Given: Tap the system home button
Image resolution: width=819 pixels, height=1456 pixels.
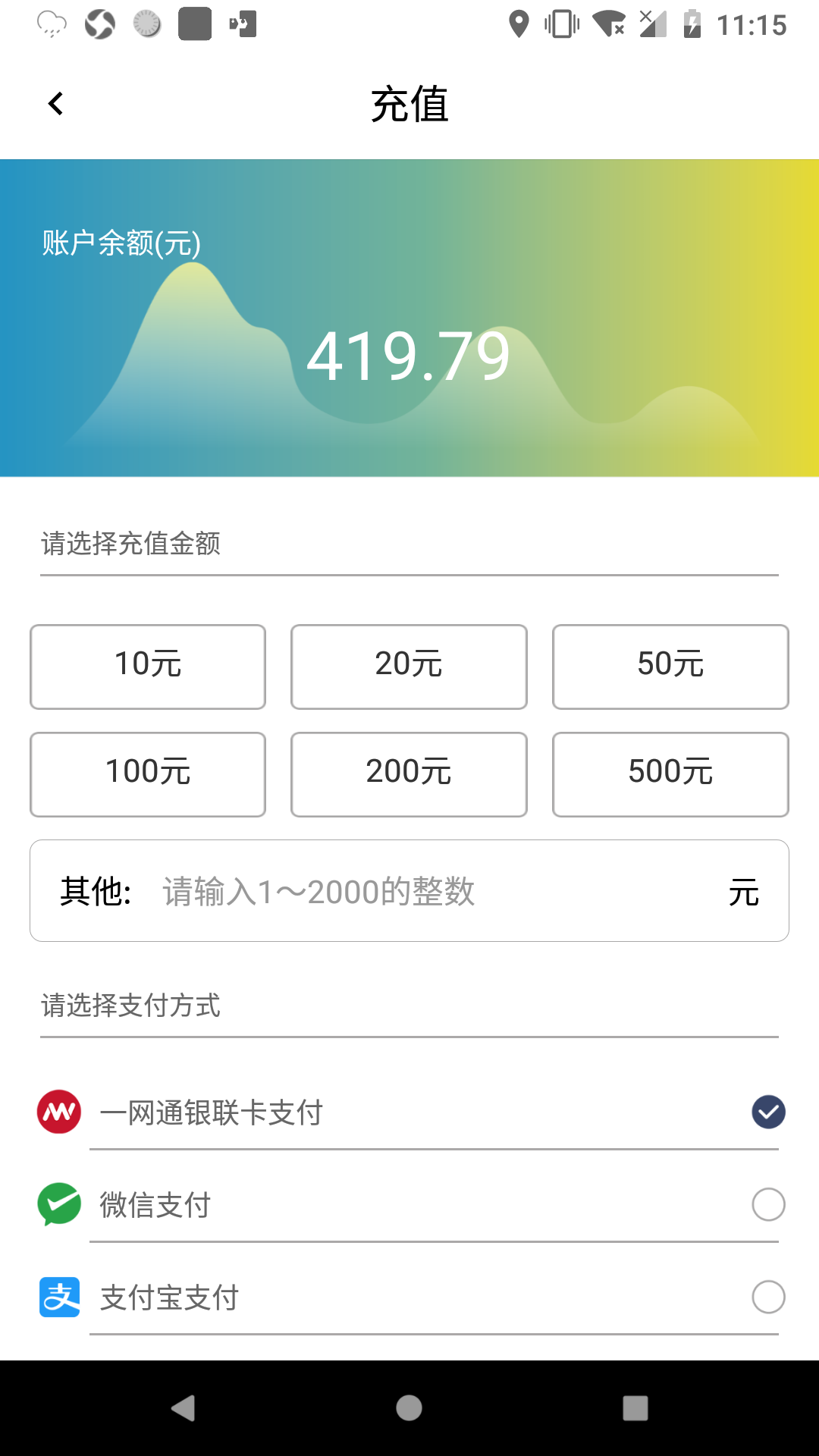Looking at the screenshot, I should tap(409, 1408).
